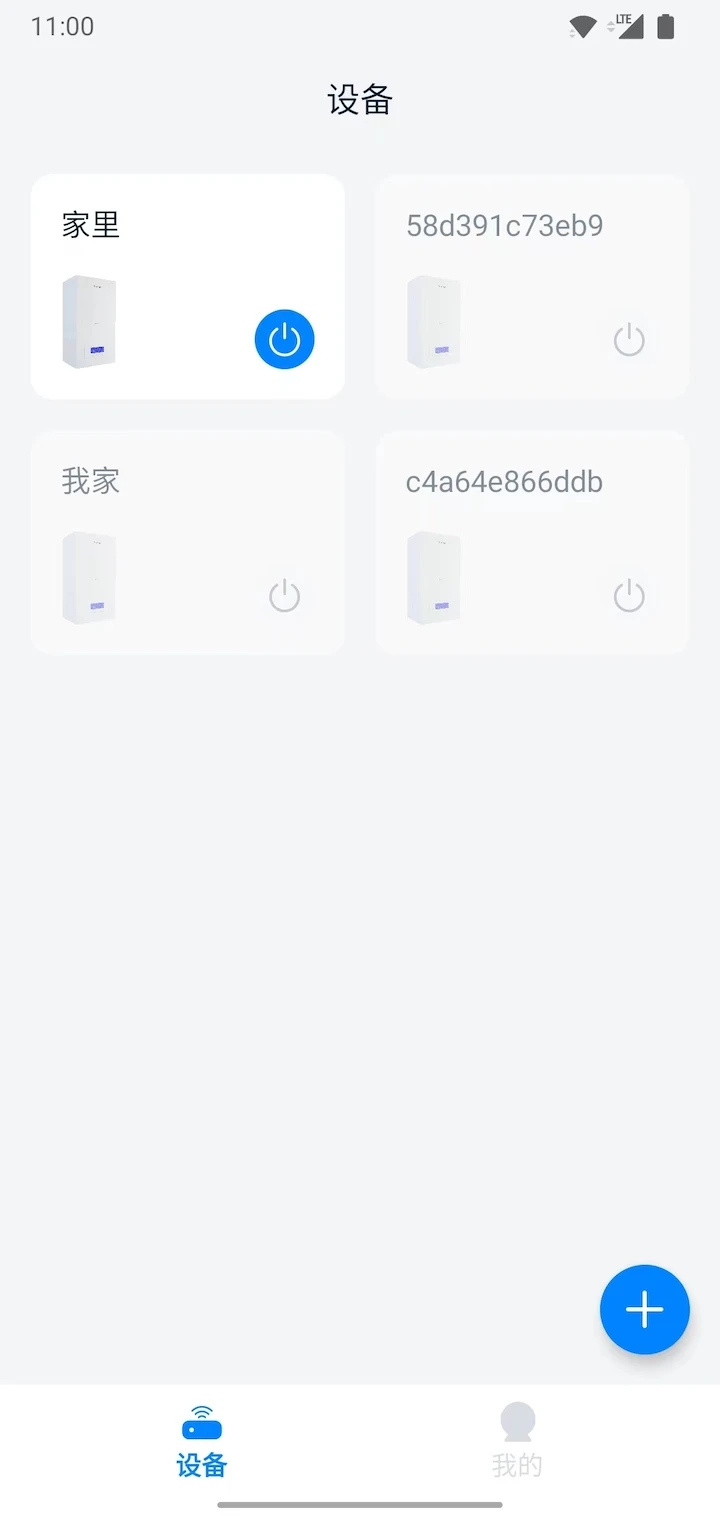Screen dimensions: 720x1520
Task: Tap the 11:00 clock in the status bar
Action: click(x=62, y=27)
